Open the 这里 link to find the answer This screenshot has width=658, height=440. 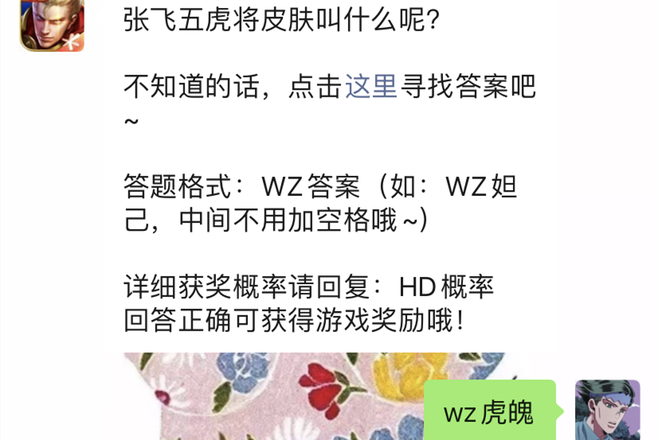tap(370, 87)
